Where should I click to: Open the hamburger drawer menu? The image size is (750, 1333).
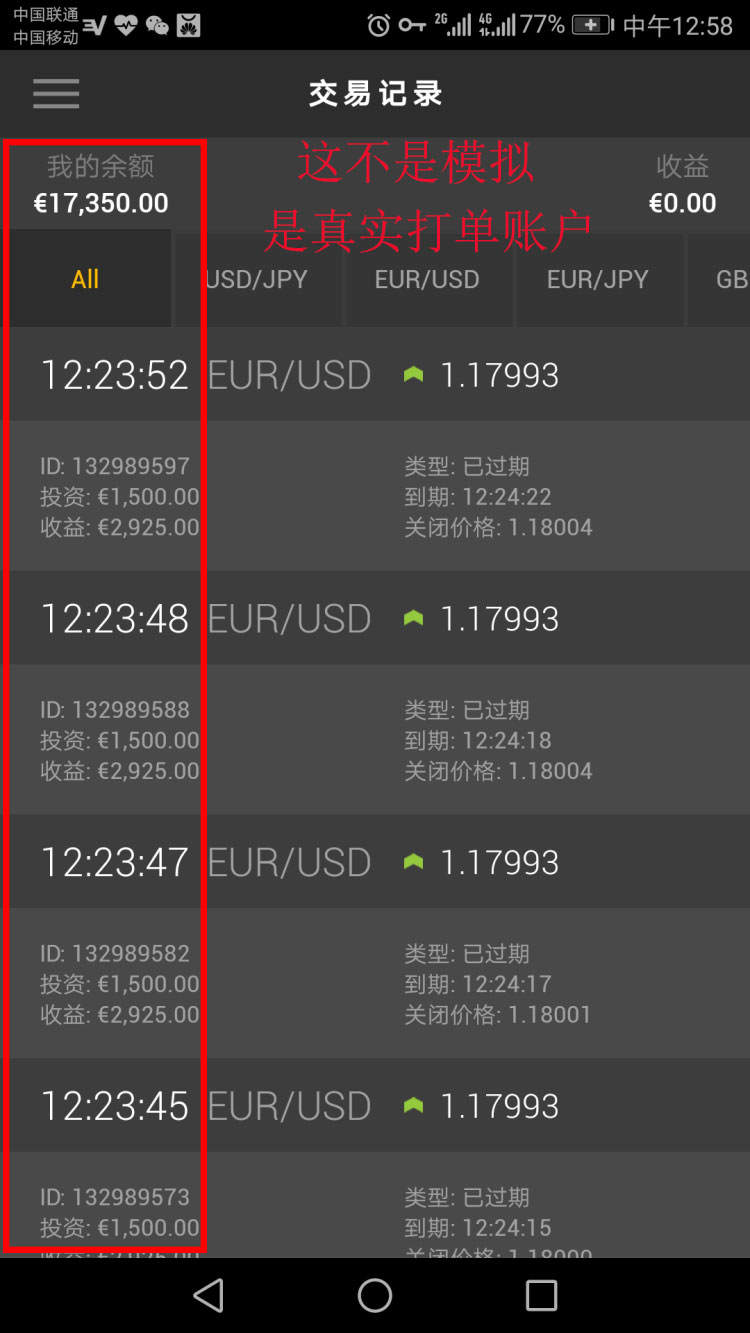[x=56, y=94]
